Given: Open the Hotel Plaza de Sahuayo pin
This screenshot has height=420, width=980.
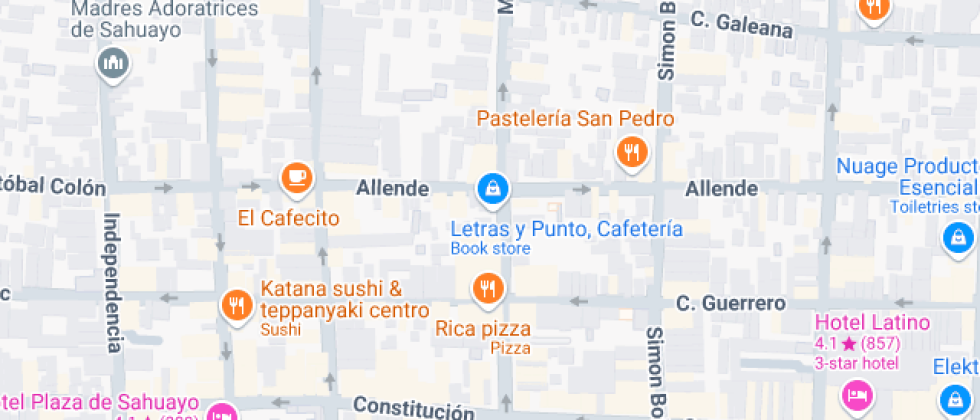Looking at the screenshot, I should tap(222, 413).
